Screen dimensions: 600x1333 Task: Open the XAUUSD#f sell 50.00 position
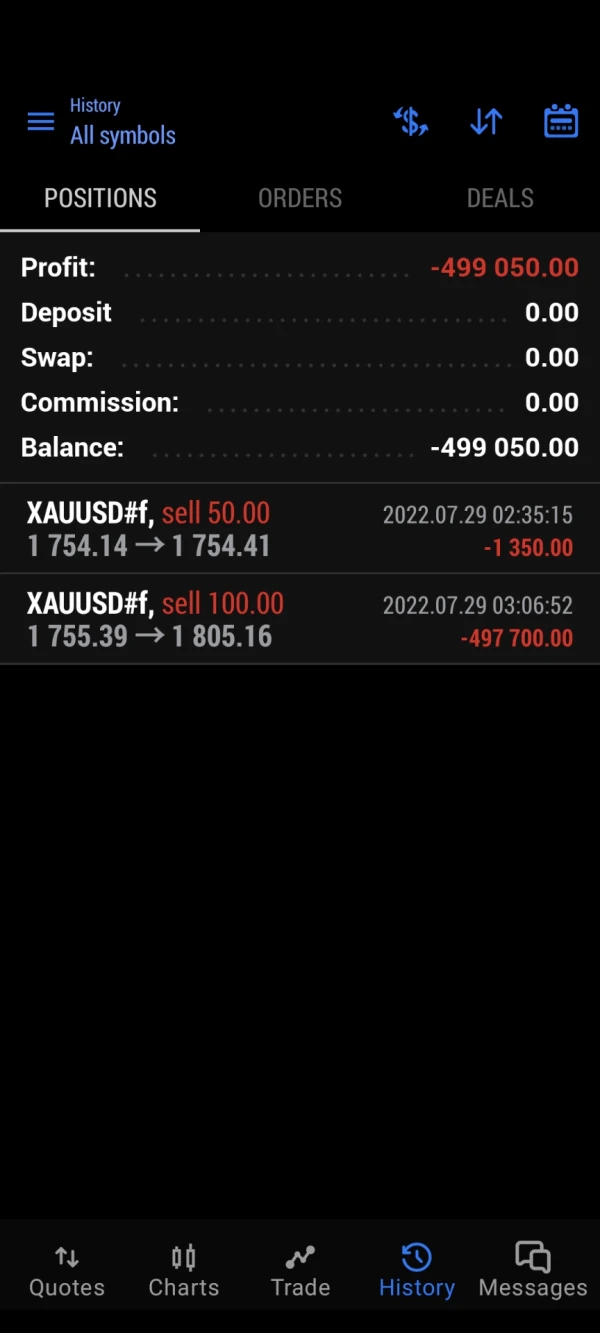[300, 529]
